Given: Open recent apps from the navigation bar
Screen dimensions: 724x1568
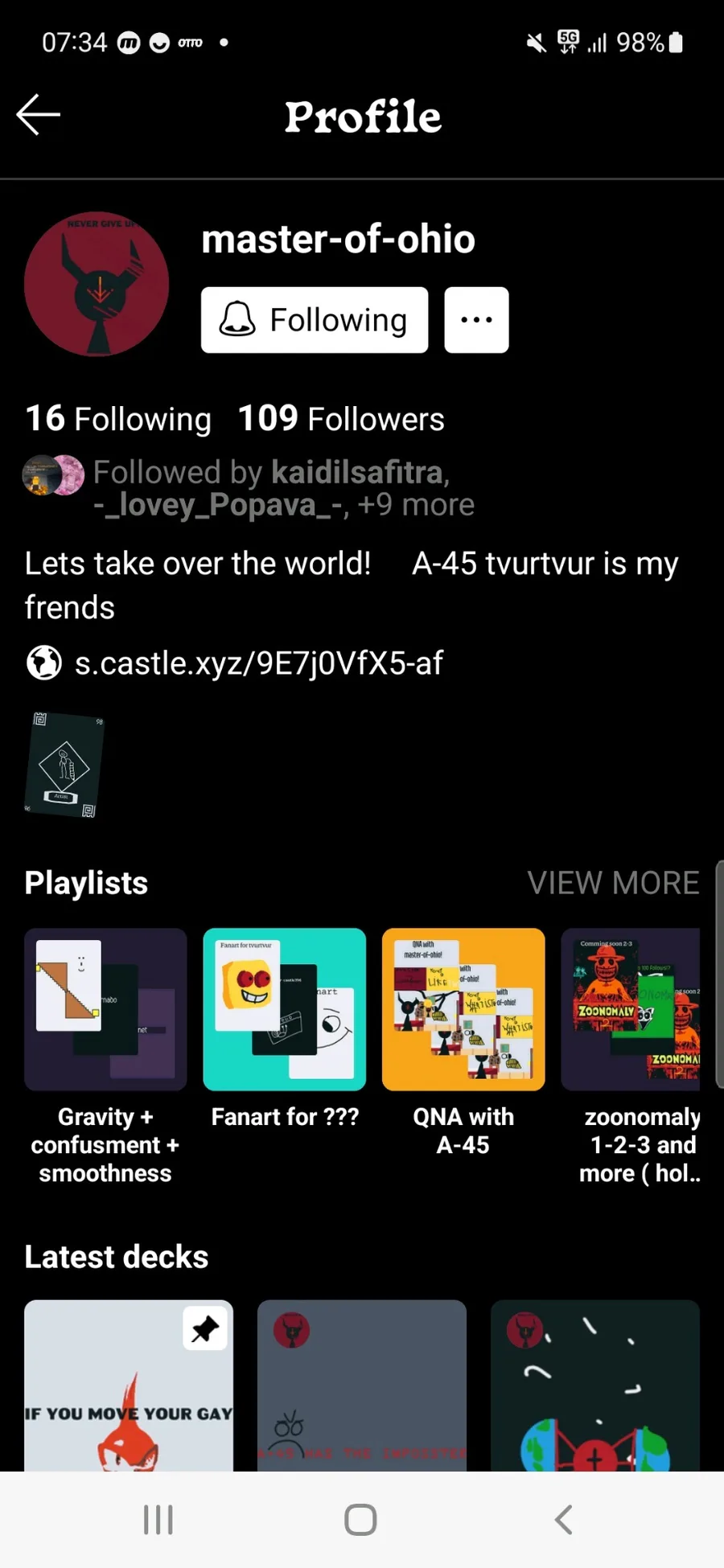Looking at the screenshot, I should click(x=158, y=1520).
